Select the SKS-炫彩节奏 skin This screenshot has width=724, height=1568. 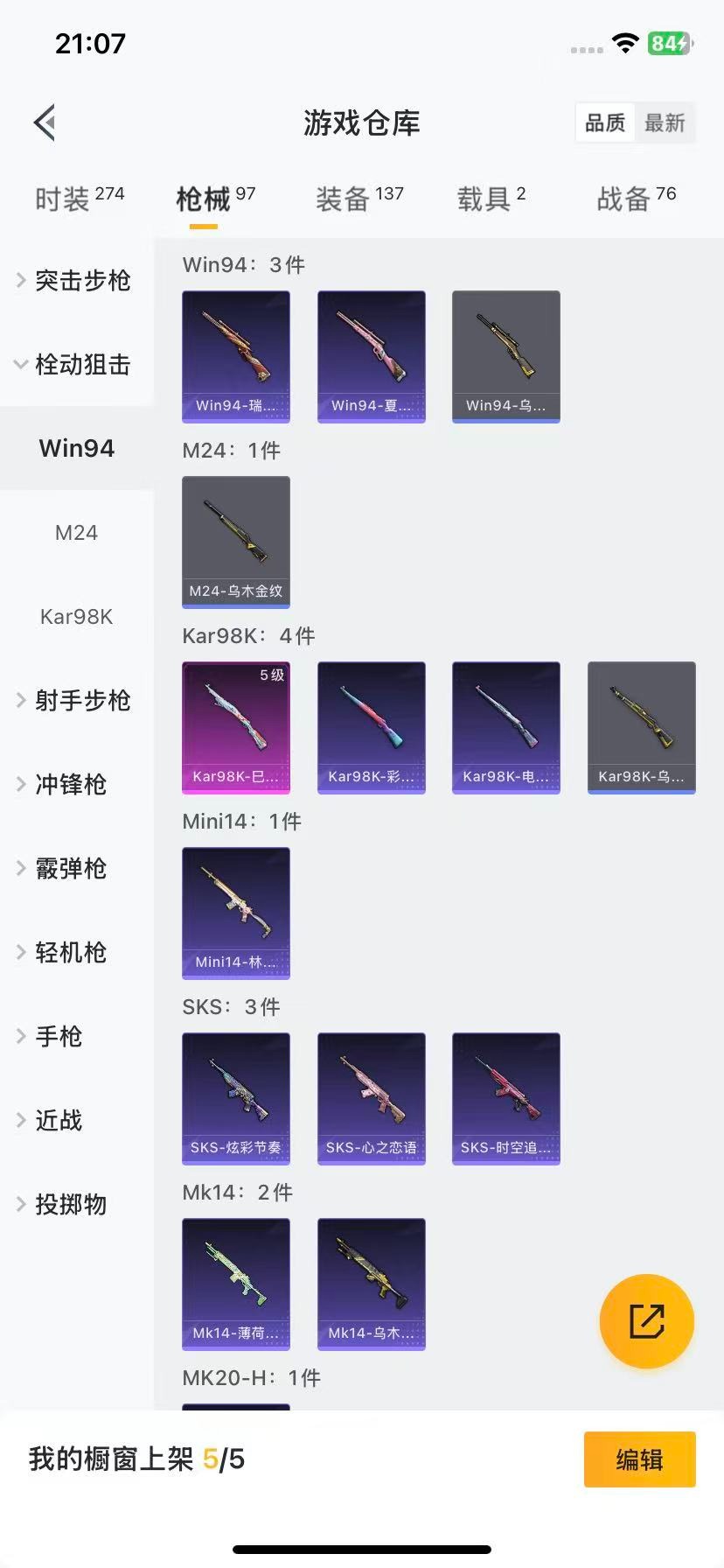pos(235,1098)
